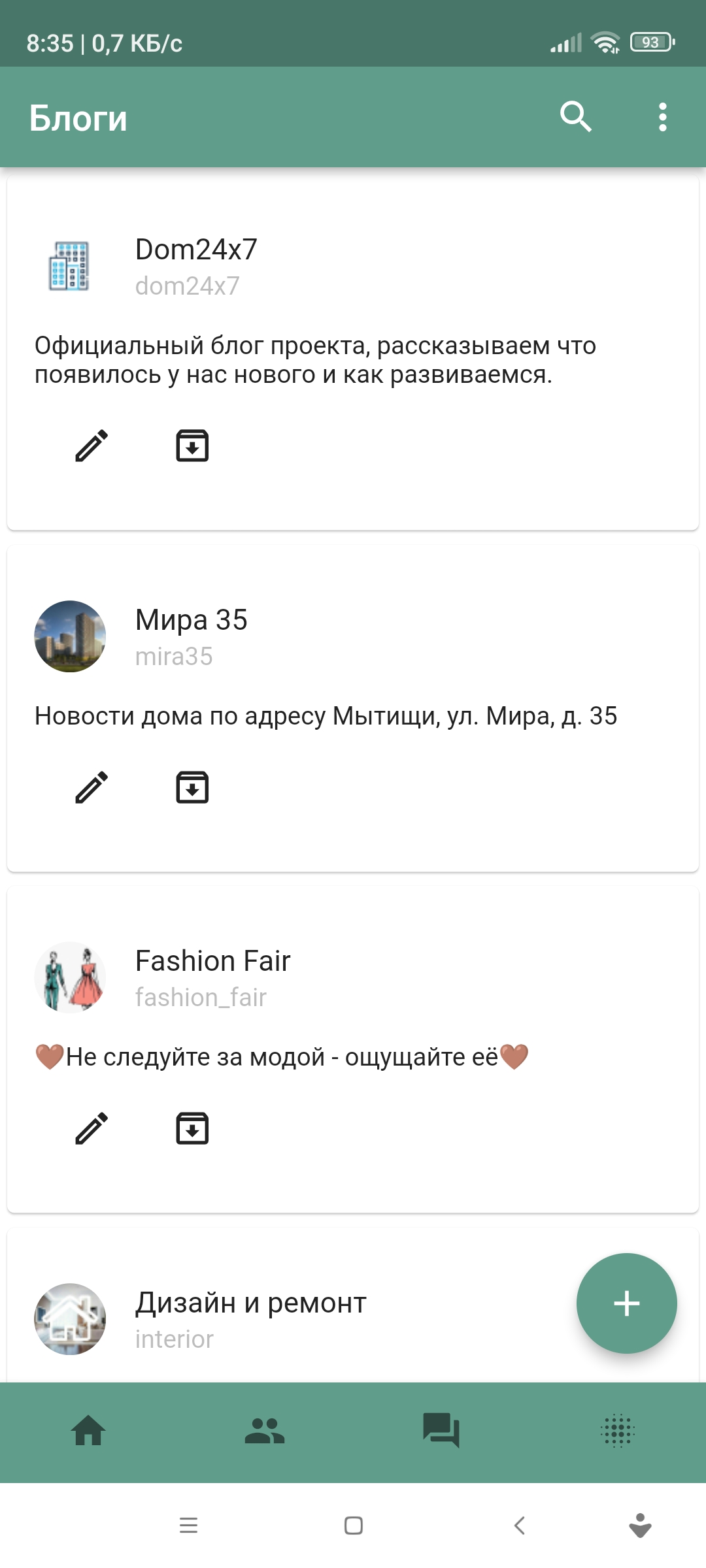This screenshot has height=1568, width=706.
Task: Open recent apps from the navigation bar
Action: pyautogui.click(x=188, y=1526)
